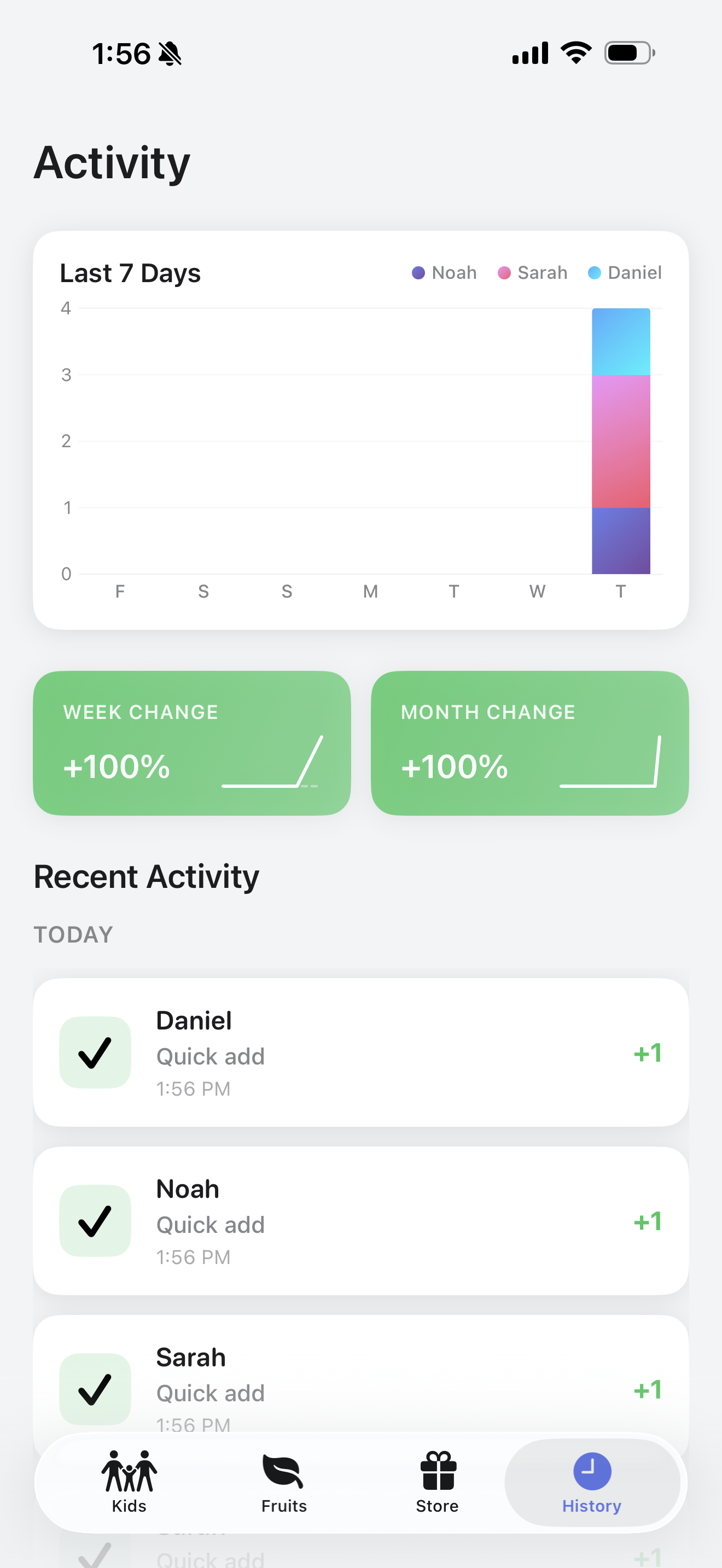Toggle Noah's series in the chart legend
Viewport: 722px width, 1568px height.
point(444,273)
